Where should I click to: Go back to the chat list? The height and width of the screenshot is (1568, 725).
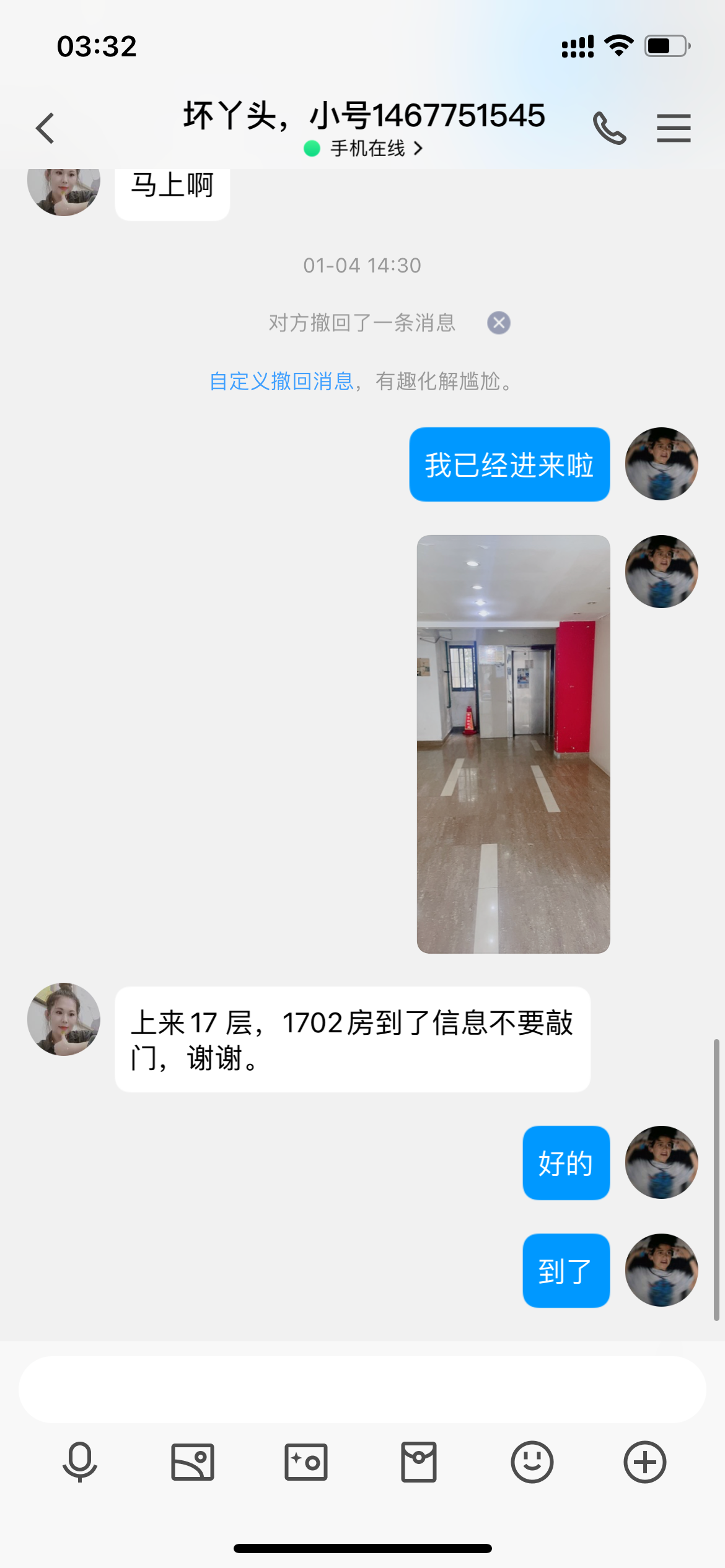pyautogui.click(x=45, y=128)
